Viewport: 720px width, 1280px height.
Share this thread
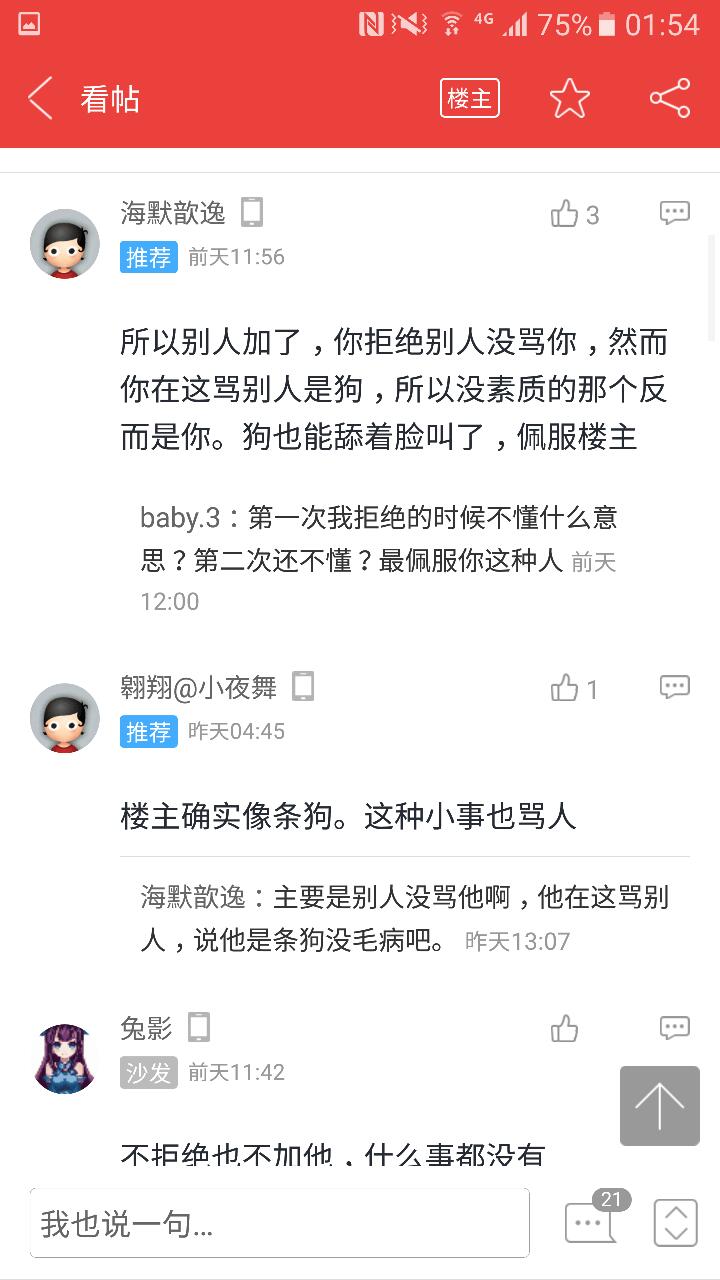click(x=670, y=99)
